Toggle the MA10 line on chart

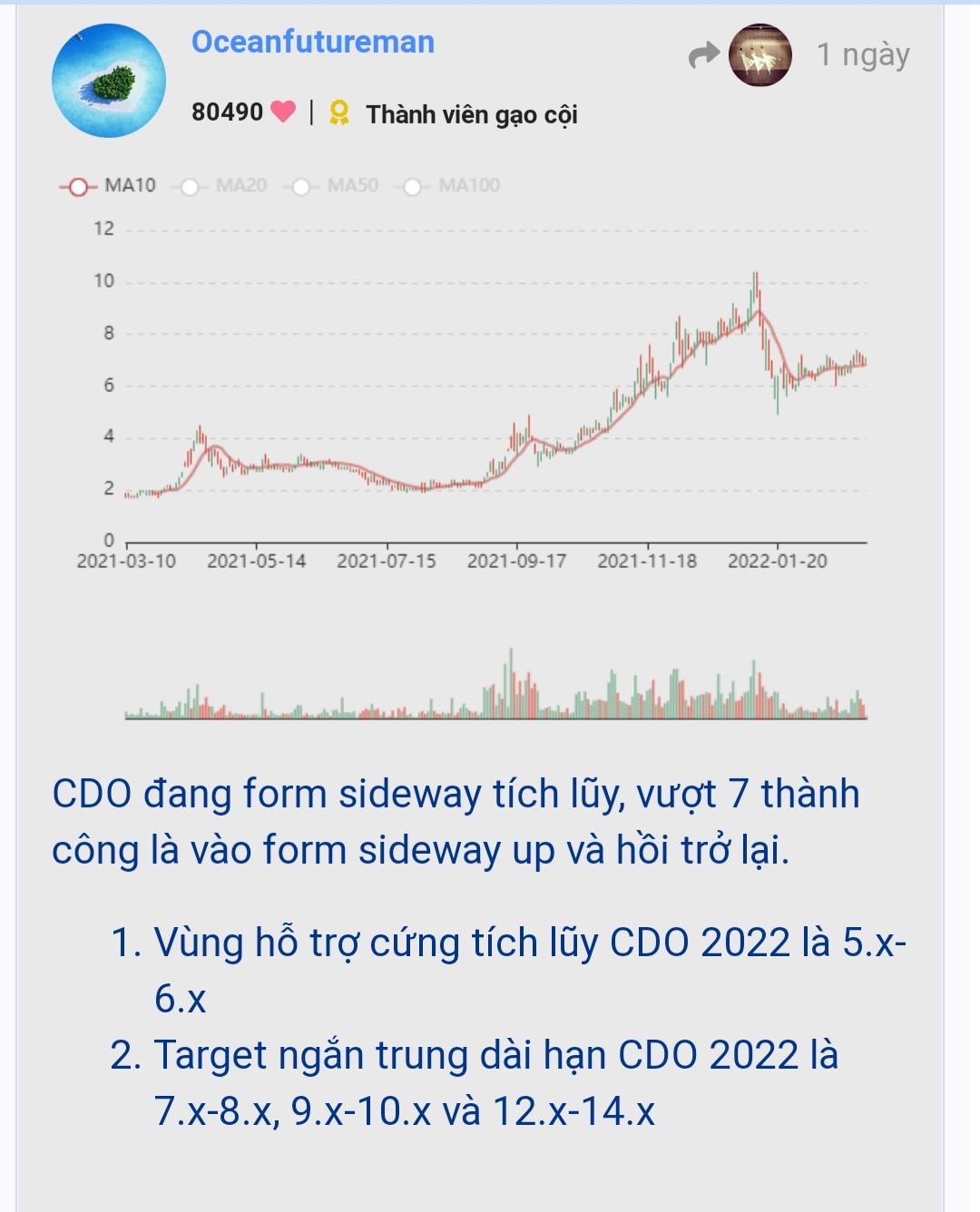coord(108,186)
